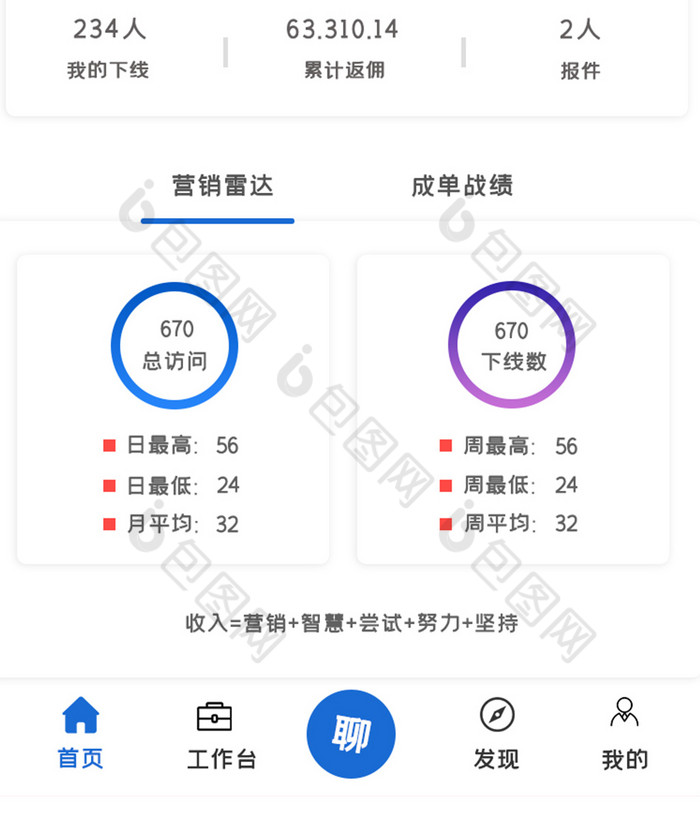Open the 下线数 card
The height and width of the screenshot is (832, 700).
click(x=512, y=408)
